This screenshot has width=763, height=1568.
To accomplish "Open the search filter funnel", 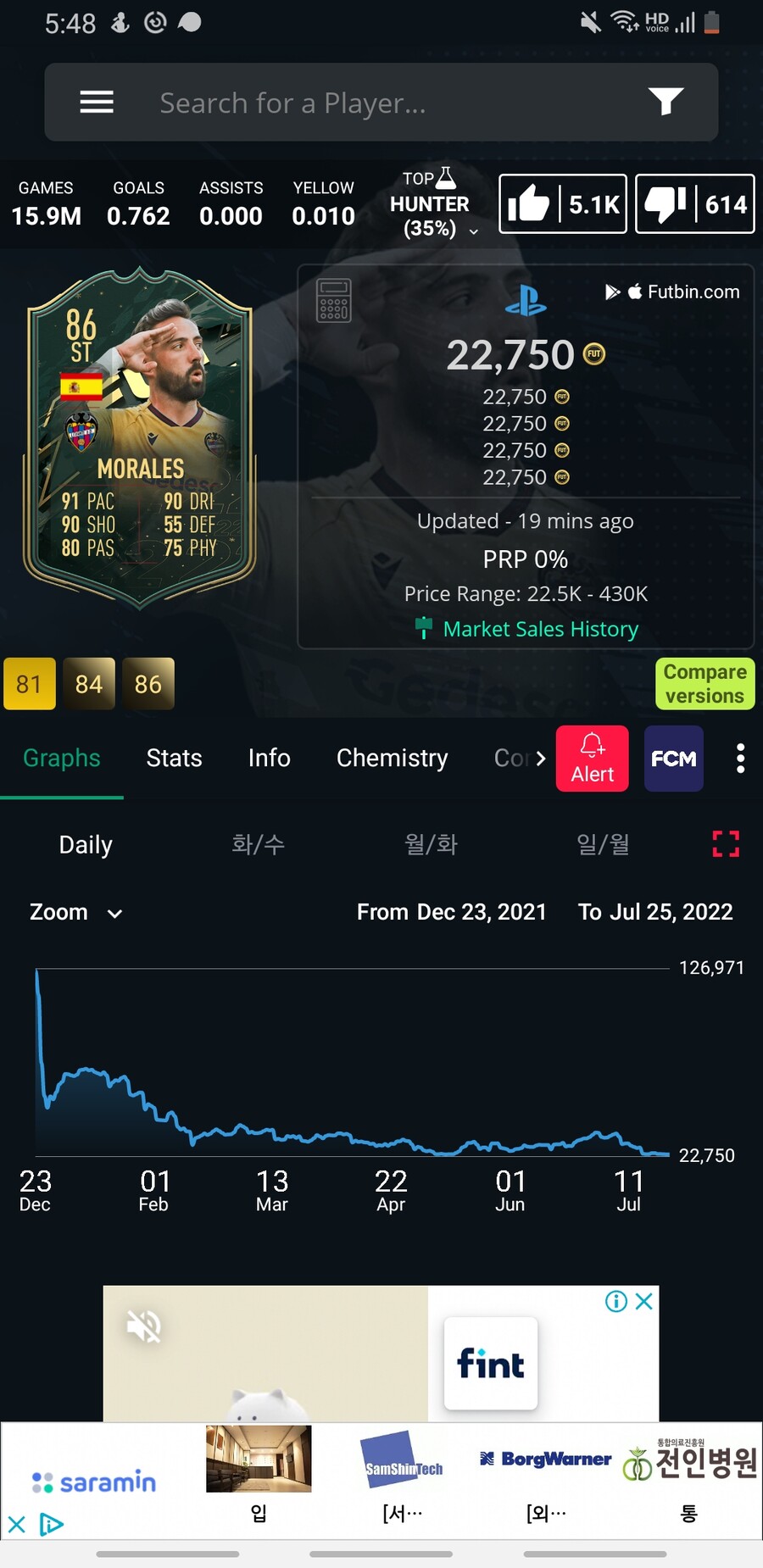I will (666, 102).
